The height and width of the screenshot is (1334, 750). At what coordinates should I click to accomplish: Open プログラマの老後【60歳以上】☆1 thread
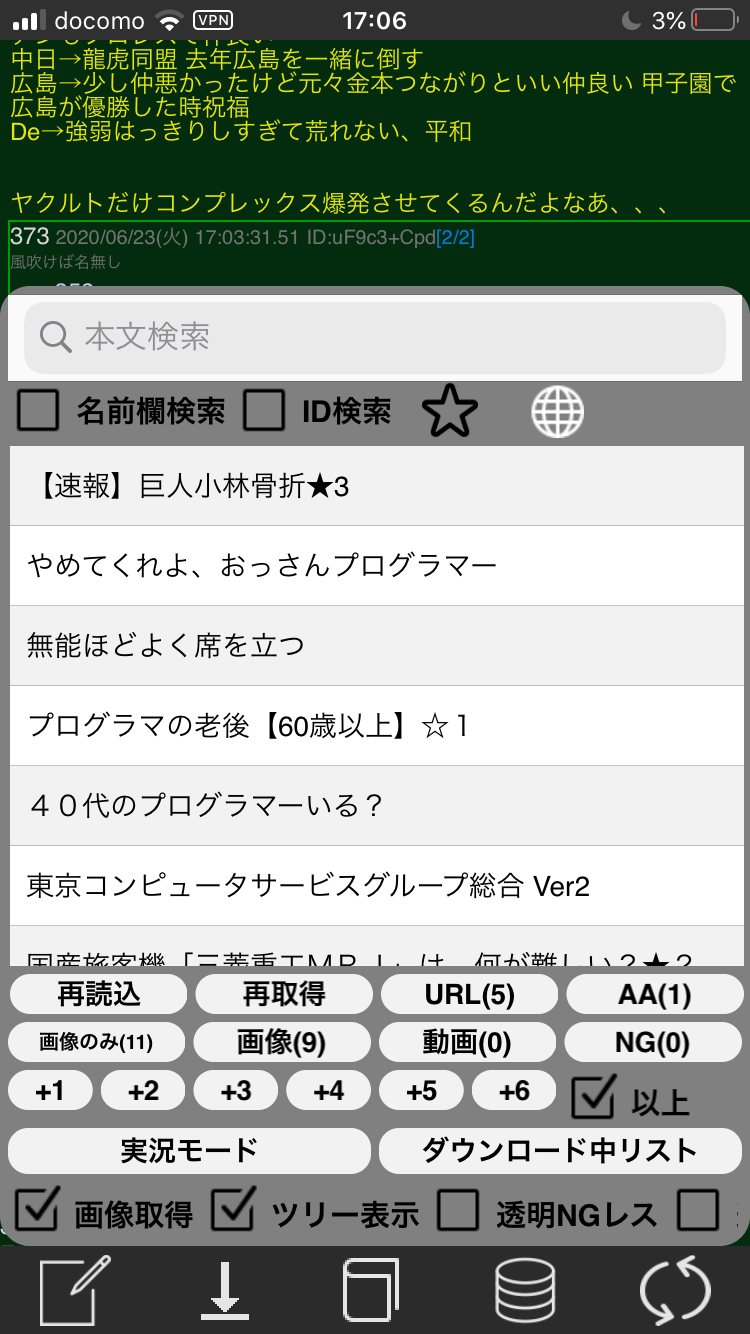(x=377, y=726)
